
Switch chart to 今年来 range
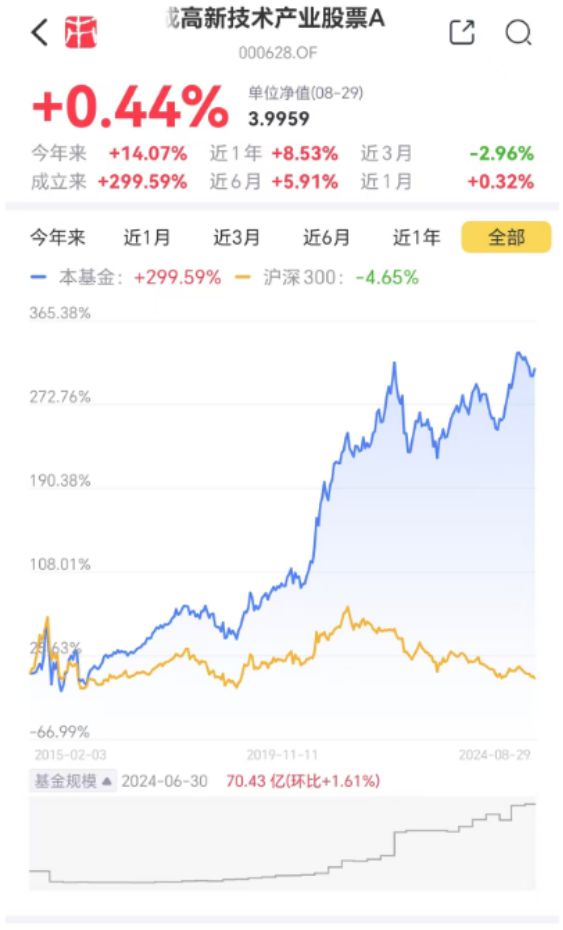58,237
